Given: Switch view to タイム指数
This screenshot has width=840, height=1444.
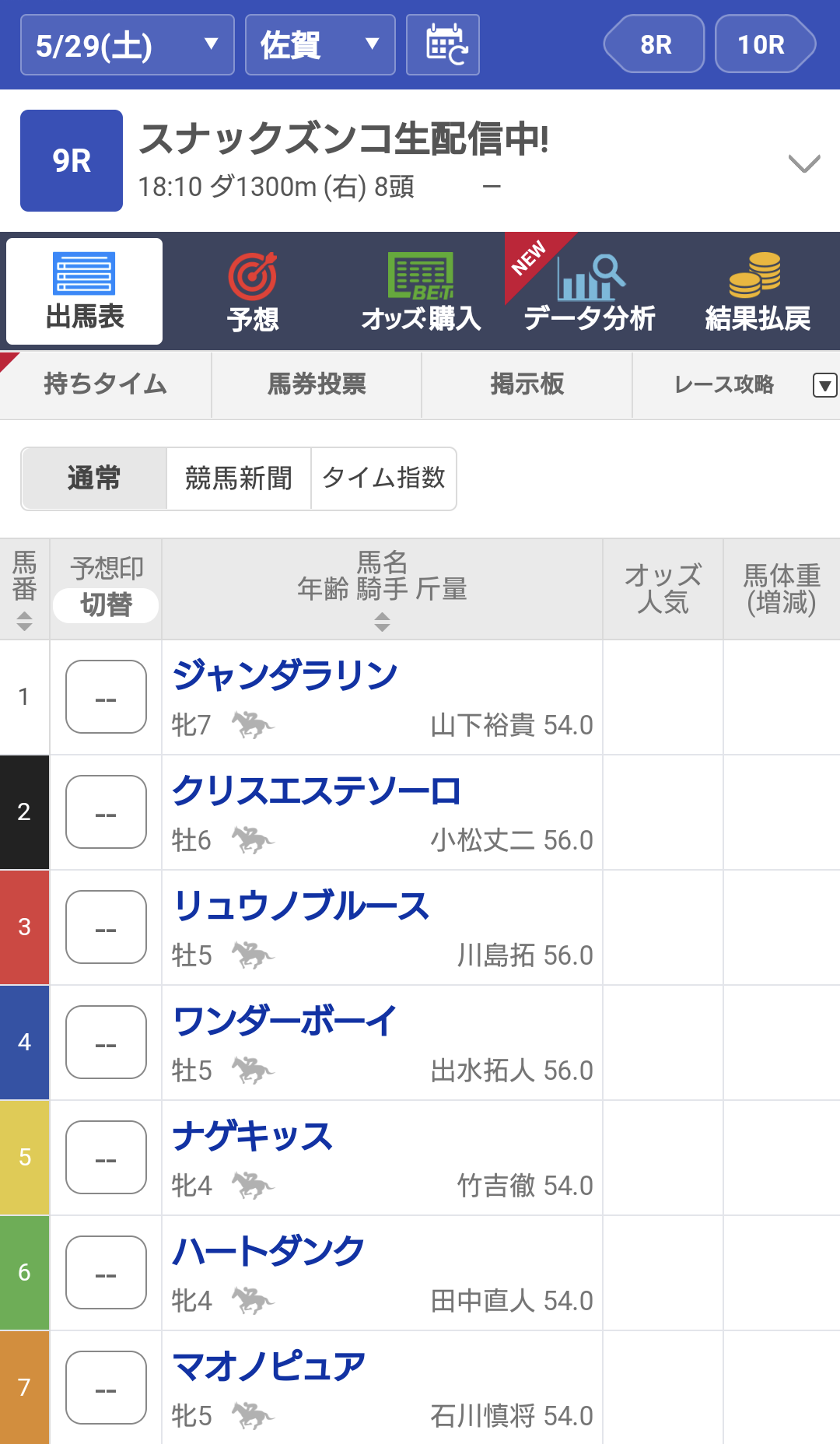Looking at the screenshot, I should click(383, 478).
